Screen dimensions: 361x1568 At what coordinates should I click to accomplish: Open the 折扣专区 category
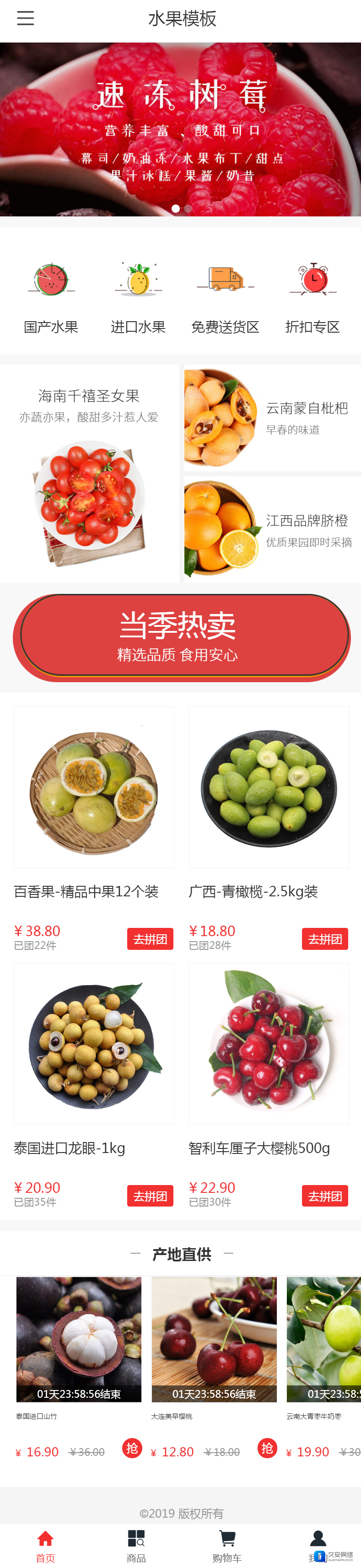click(x=313, y=295)
